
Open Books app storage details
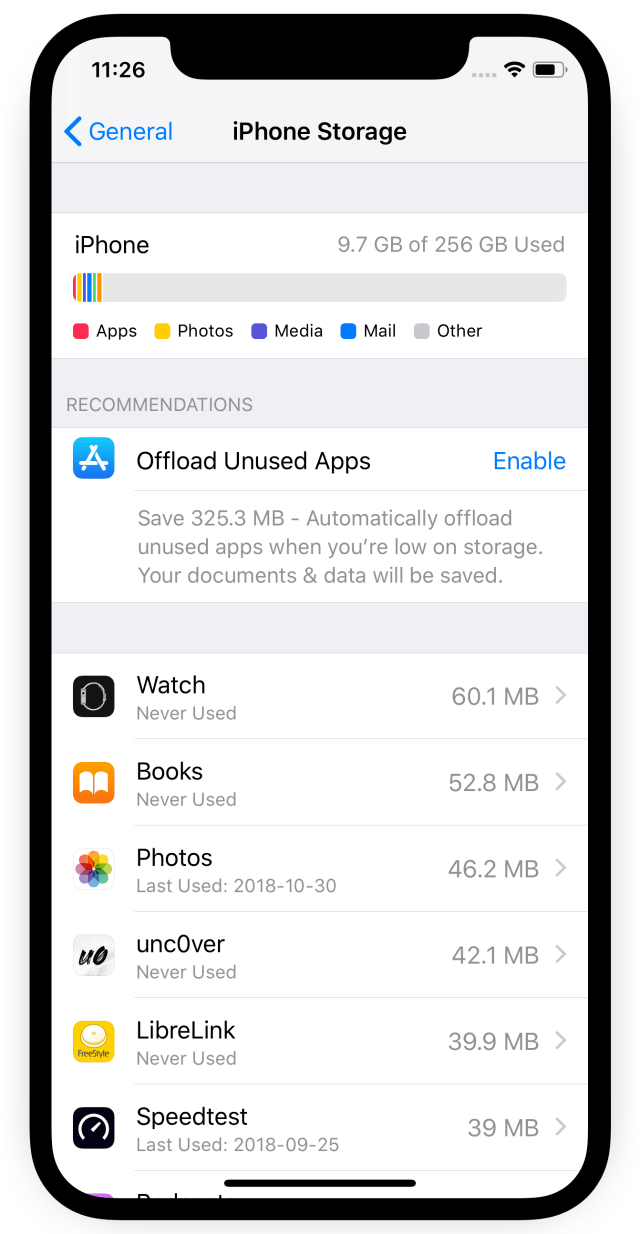coord(320,783)
